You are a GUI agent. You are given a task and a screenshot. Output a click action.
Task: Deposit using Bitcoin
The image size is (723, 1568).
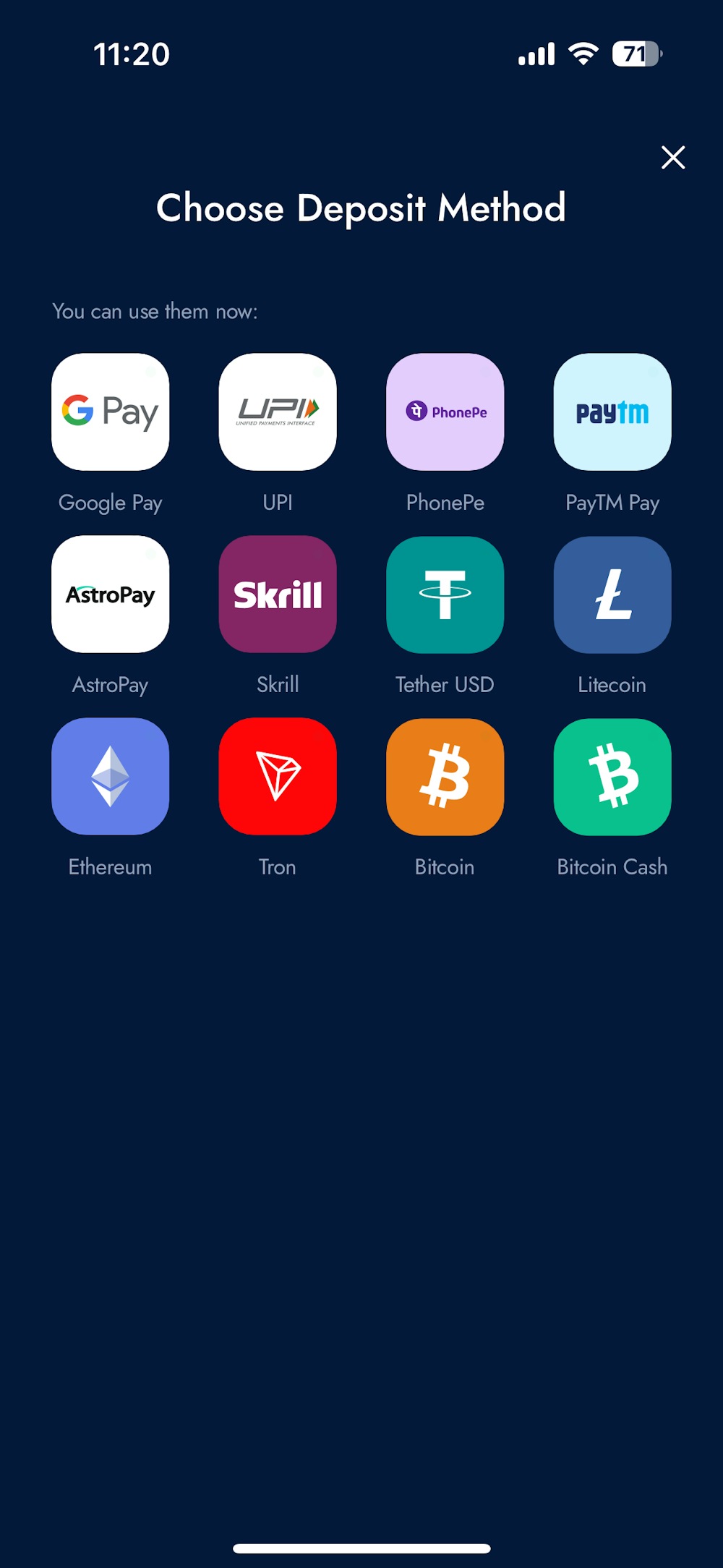445,776
